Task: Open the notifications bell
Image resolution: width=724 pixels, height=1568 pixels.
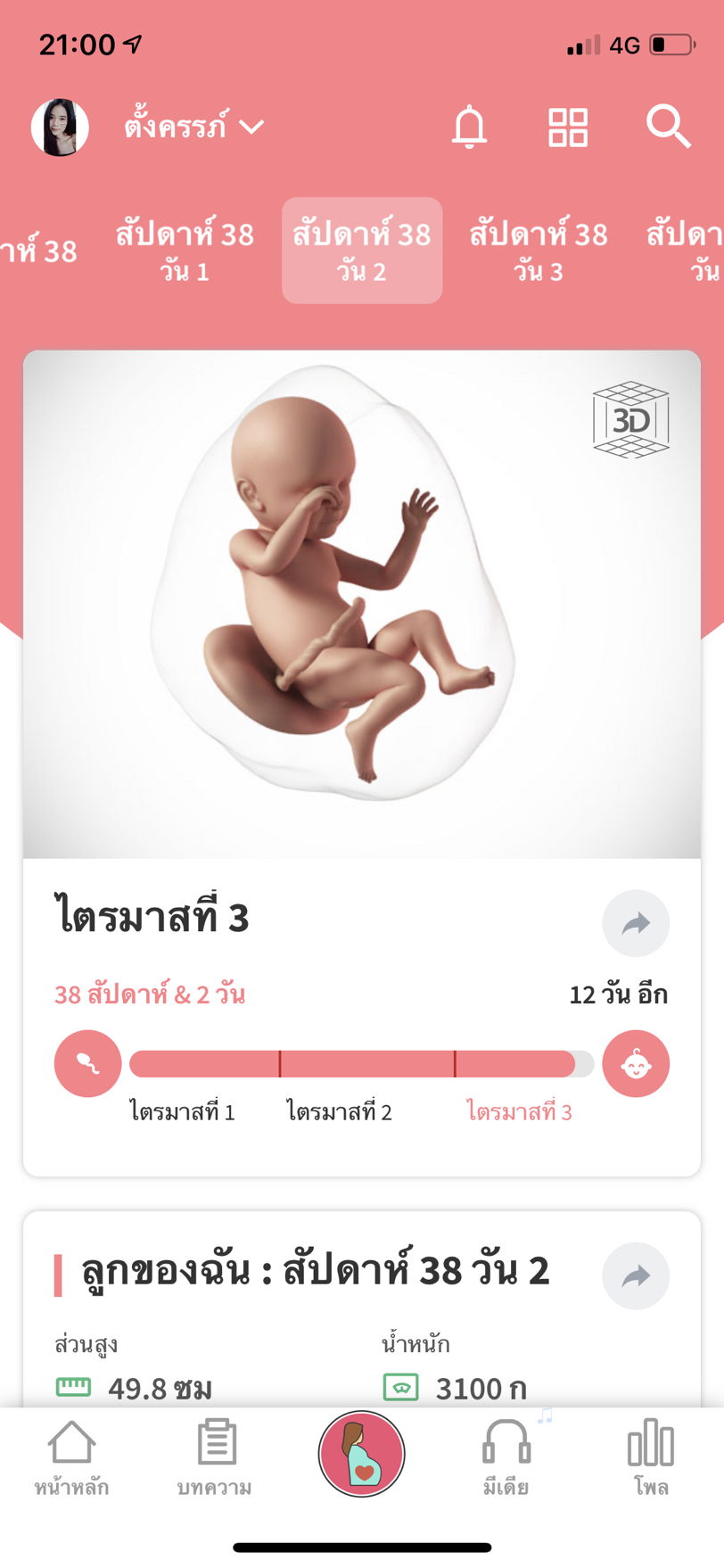Action: point(471,128)
